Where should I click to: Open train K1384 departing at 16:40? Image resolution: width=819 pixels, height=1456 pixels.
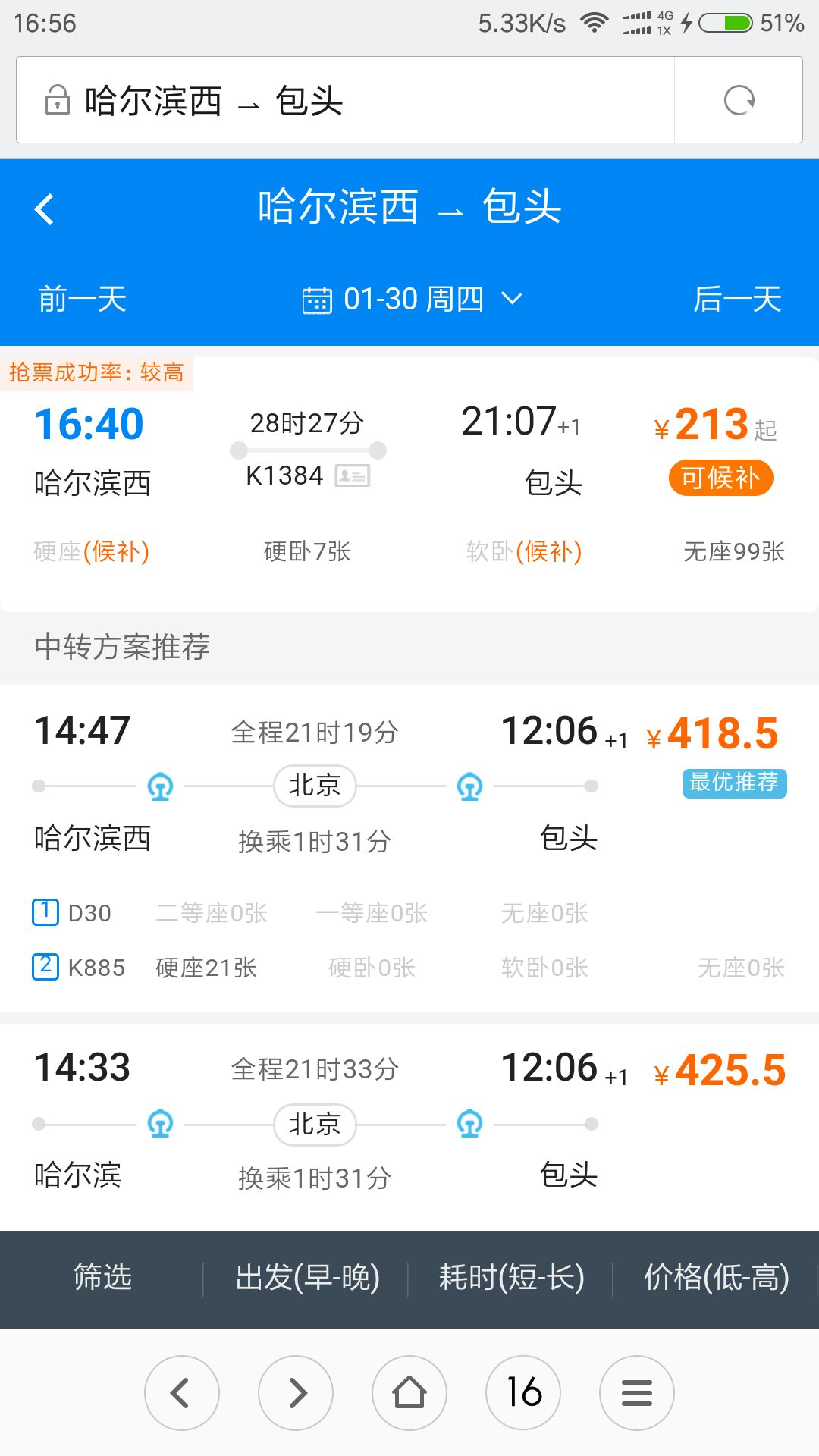coord(409,484)
